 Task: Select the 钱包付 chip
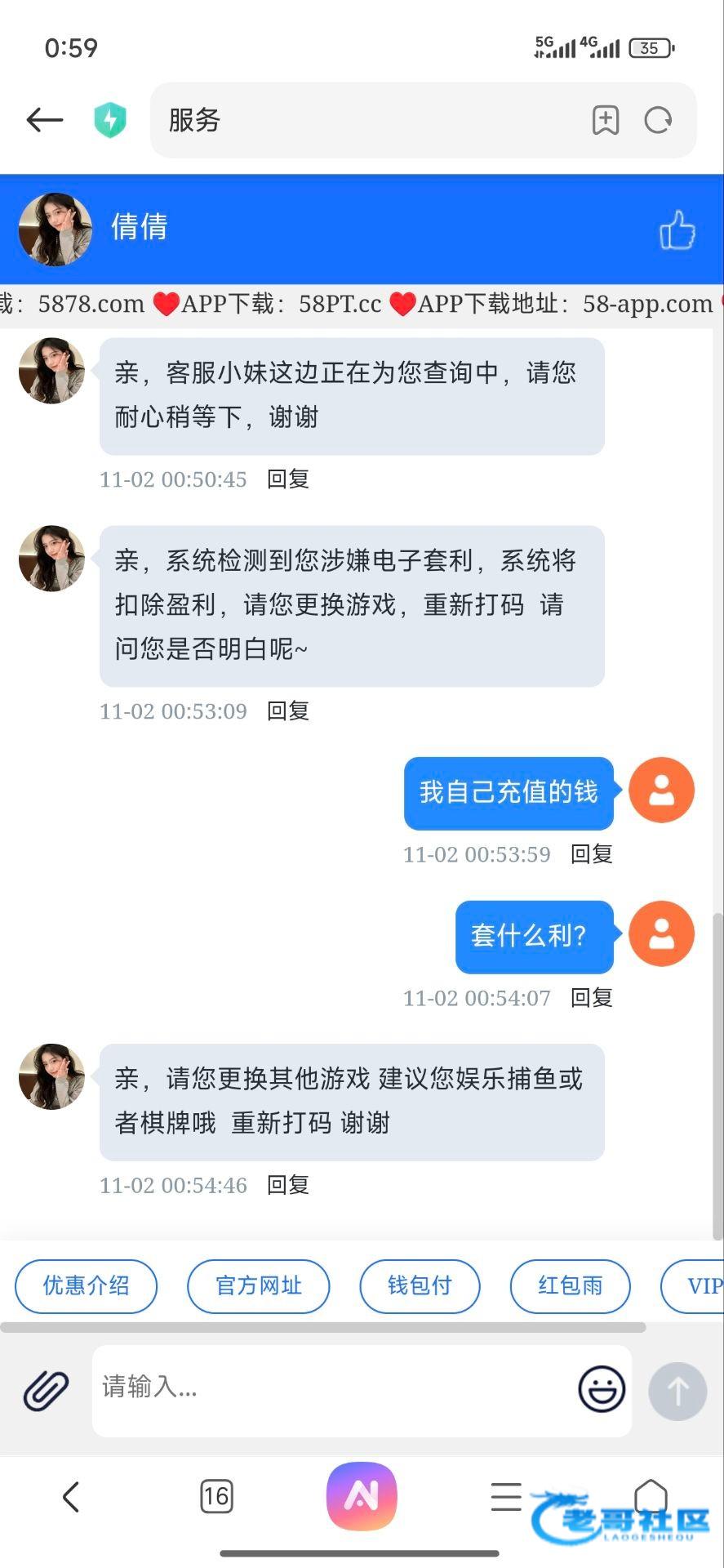pos(420,1286)
